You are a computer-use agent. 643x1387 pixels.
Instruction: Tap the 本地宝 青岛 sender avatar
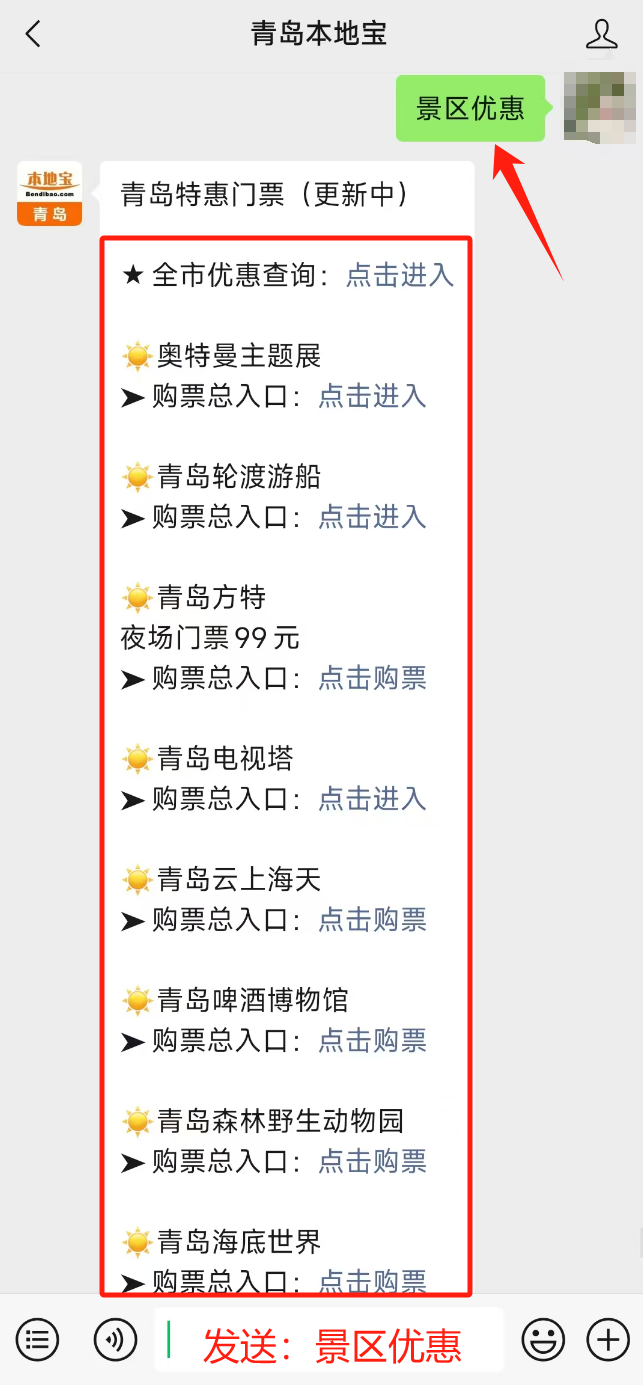[49, 193]
